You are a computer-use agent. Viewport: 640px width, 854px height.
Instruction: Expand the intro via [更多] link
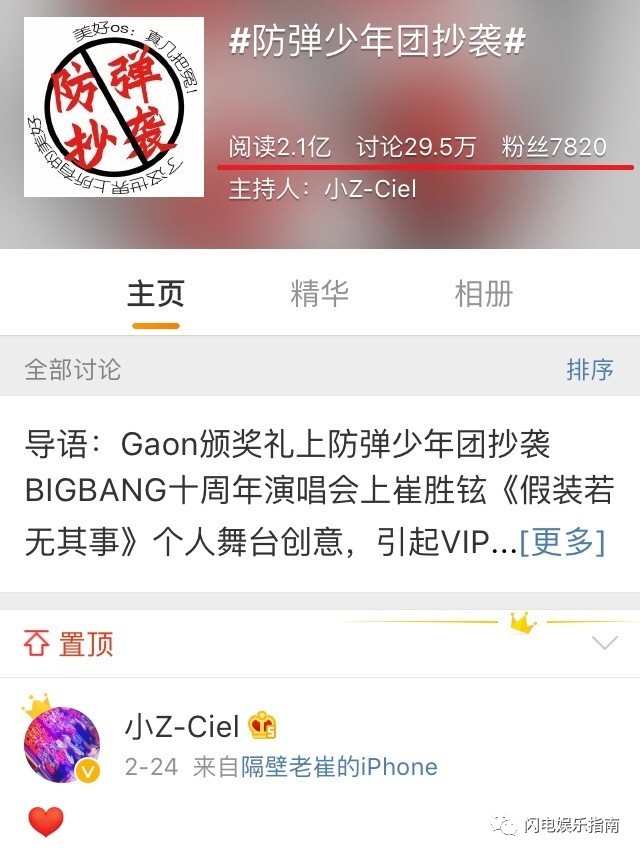click(x=562, y=541)
